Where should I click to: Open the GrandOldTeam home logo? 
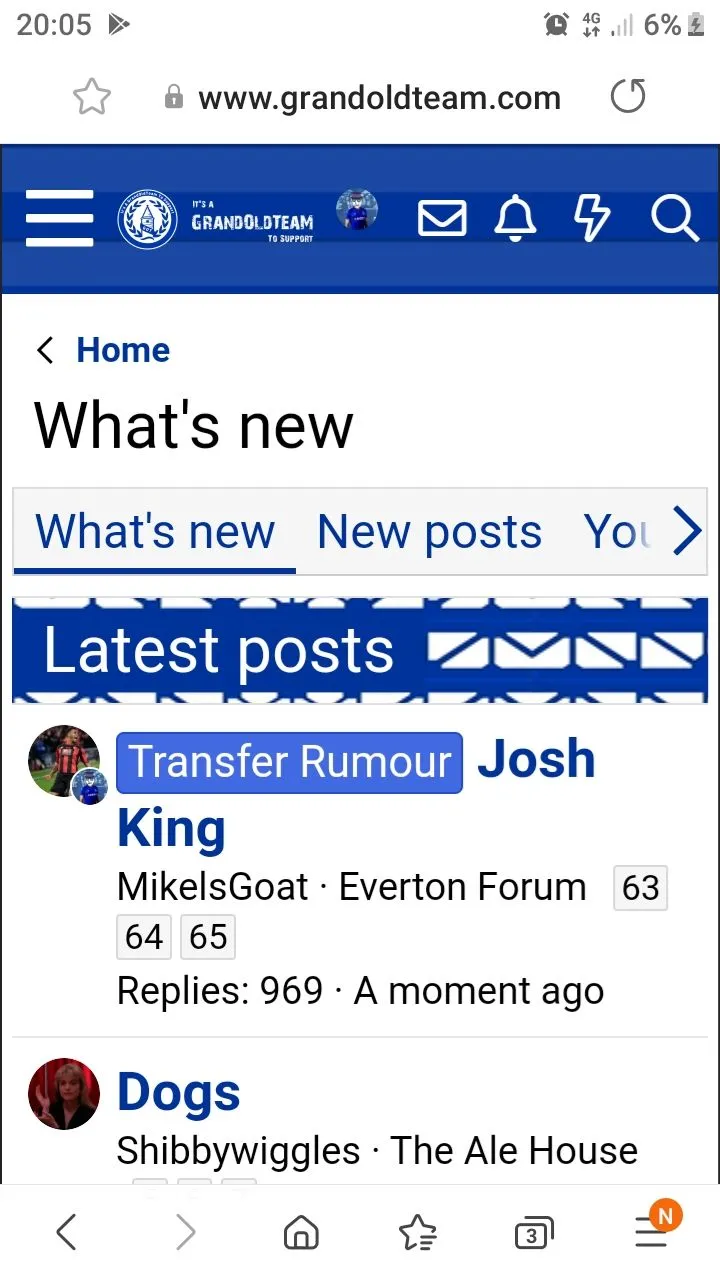pos(216,219)
